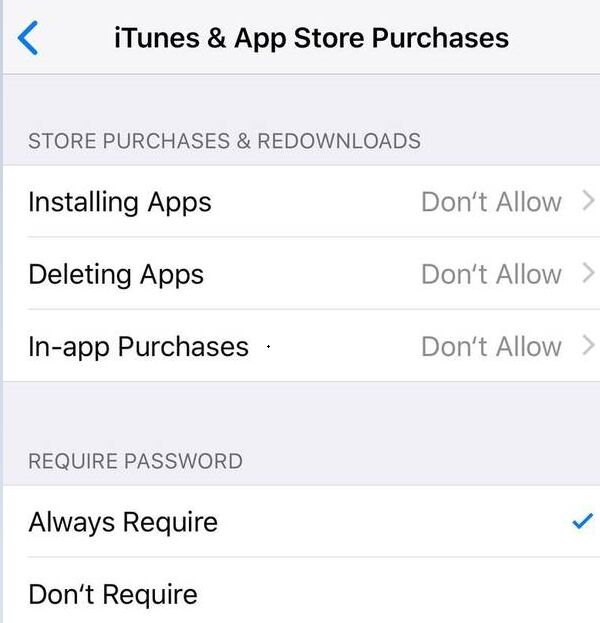Select Always Require password option

300,522
